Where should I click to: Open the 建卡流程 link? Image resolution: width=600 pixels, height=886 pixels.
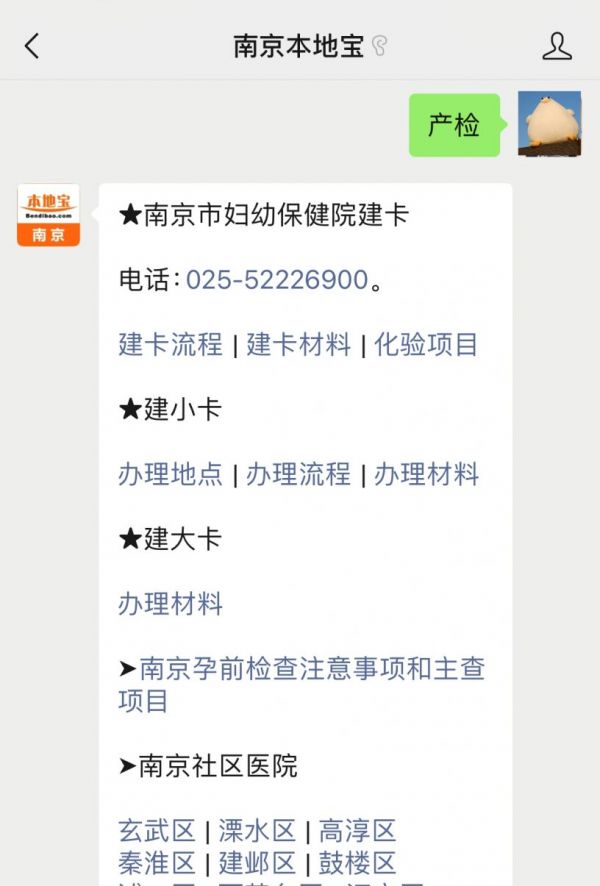tap(170, 345)
